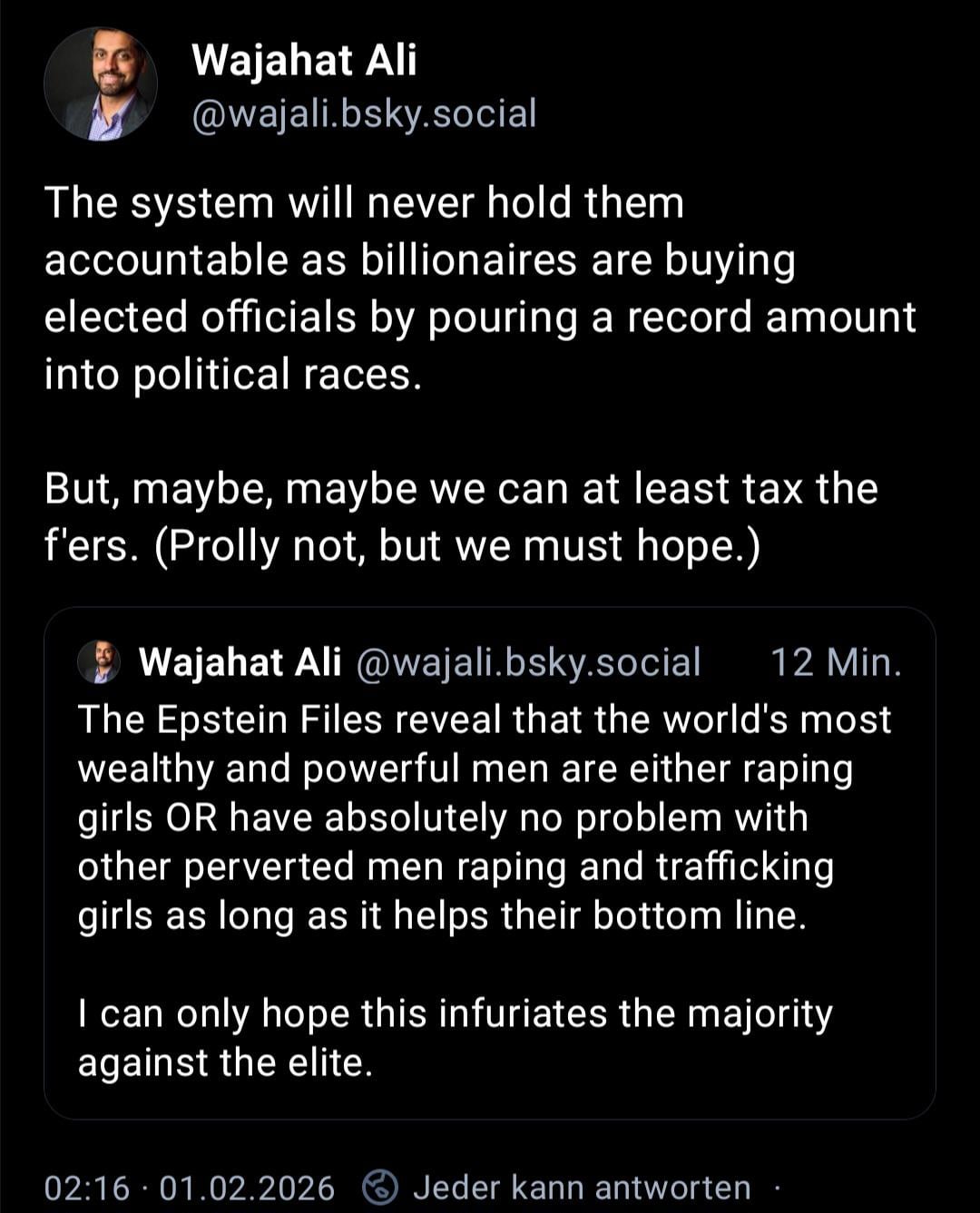Open Wajahat Ali's profile picture
Image resolution: width=980 pixels, height=1213 pixels.
pyautogui.click(x=101, y=84)
